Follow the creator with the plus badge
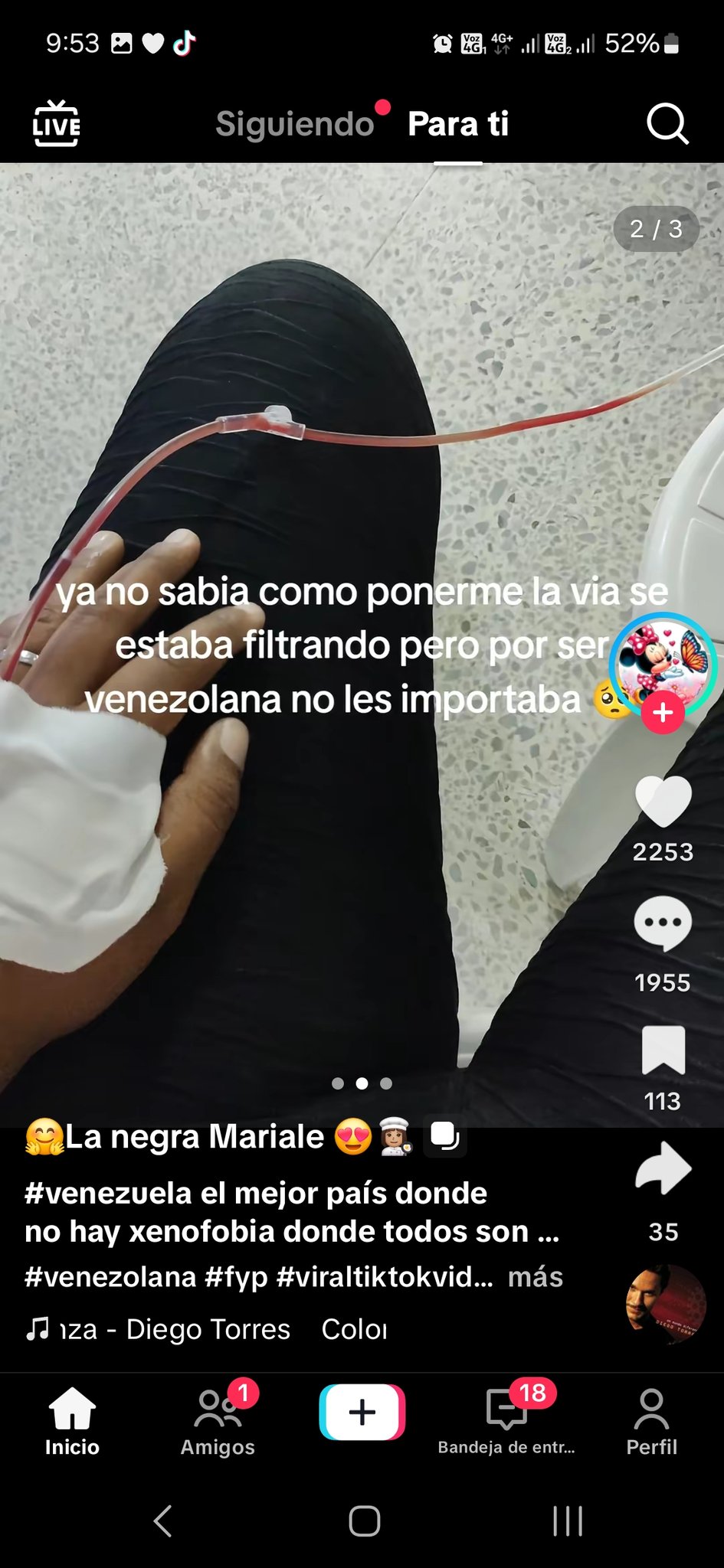The image size is (724, 1568). pos(663,712)
